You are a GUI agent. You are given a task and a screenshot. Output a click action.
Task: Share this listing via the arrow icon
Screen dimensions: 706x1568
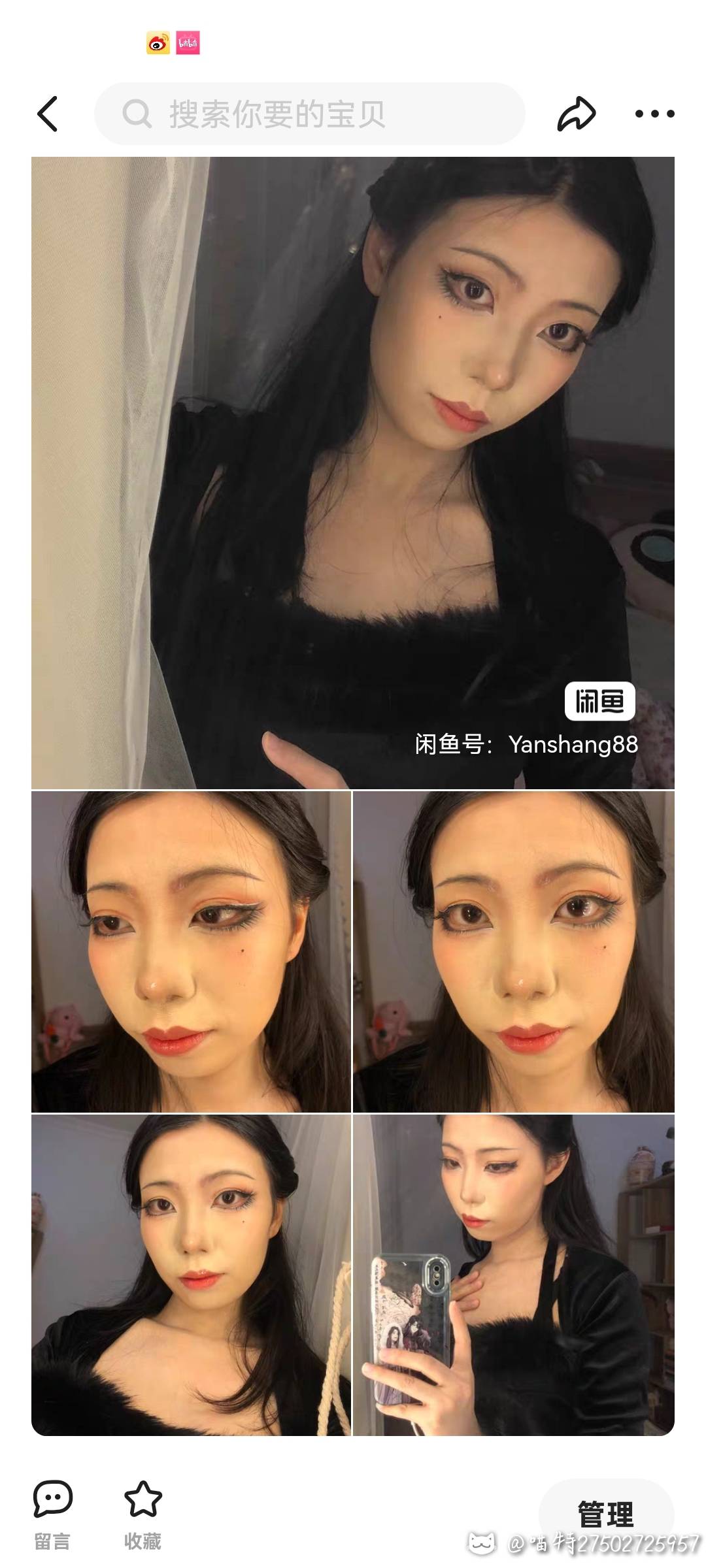pos(576,114)
